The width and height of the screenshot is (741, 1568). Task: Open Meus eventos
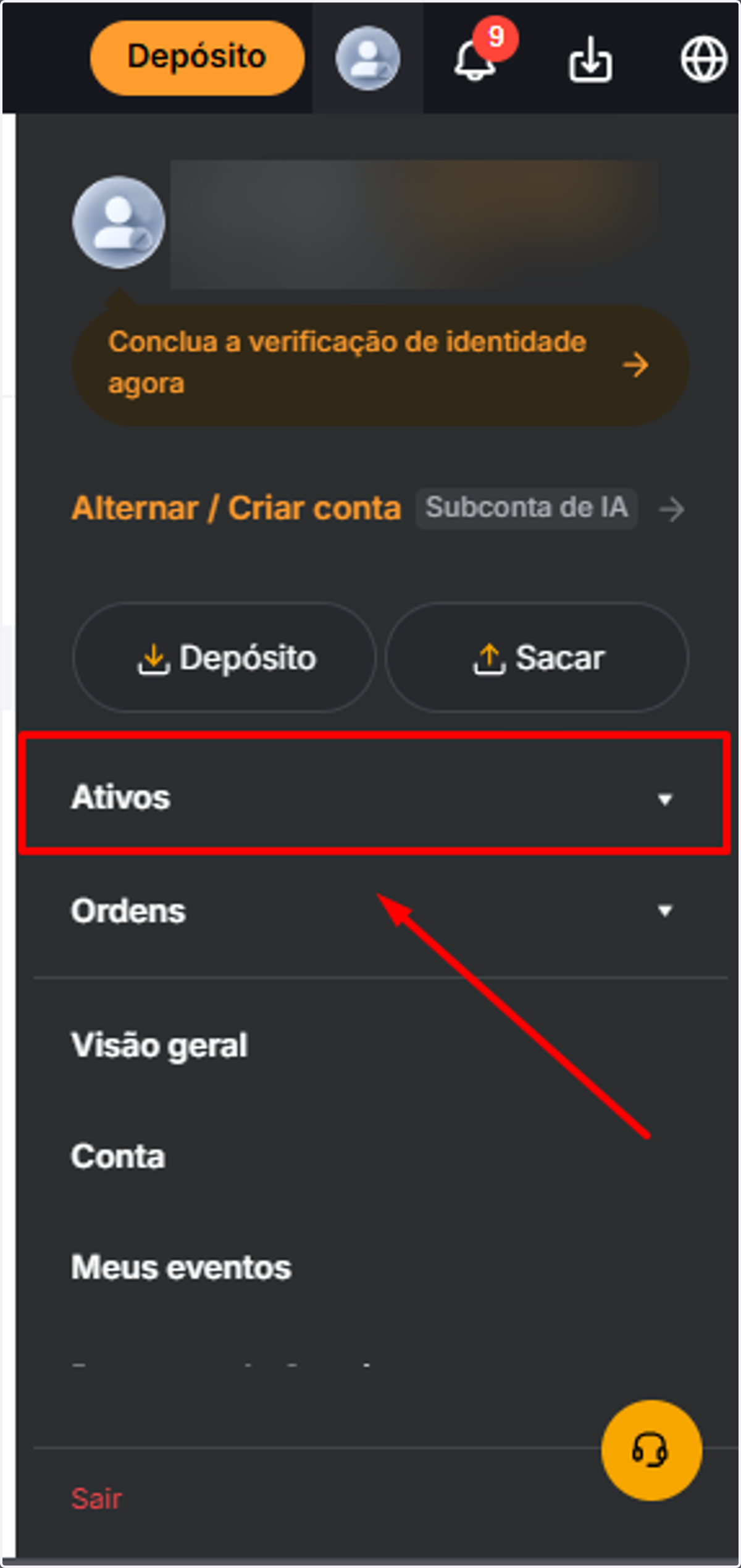click(x=181, y=1267)
